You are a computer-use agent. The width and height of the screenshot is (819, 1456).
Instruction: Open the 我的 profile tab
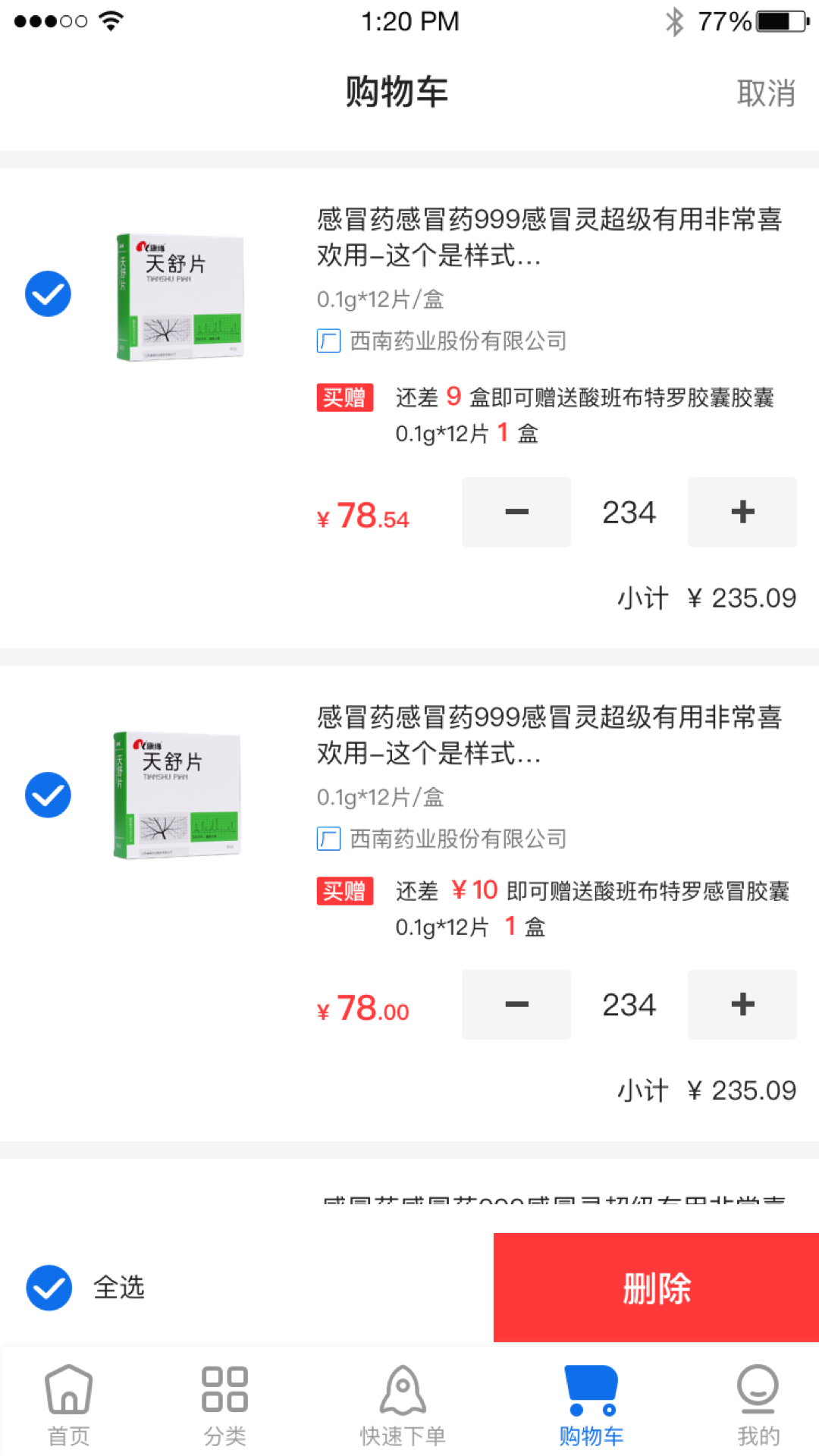(x=758, y=1404)
